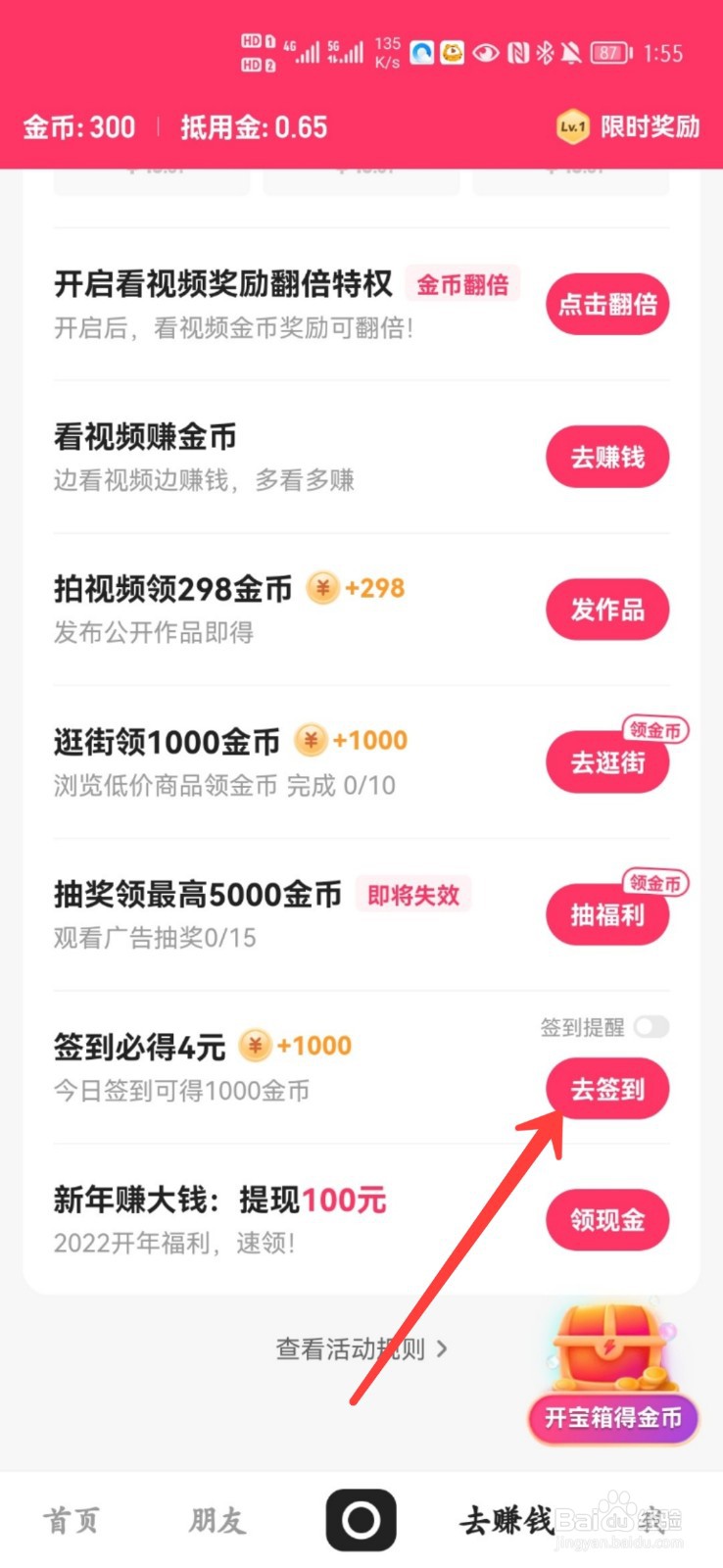Tap 抽福利 for the lucky draw
Image resolution: width=723 pixels, height=1568 pixels.
(607, 915)
